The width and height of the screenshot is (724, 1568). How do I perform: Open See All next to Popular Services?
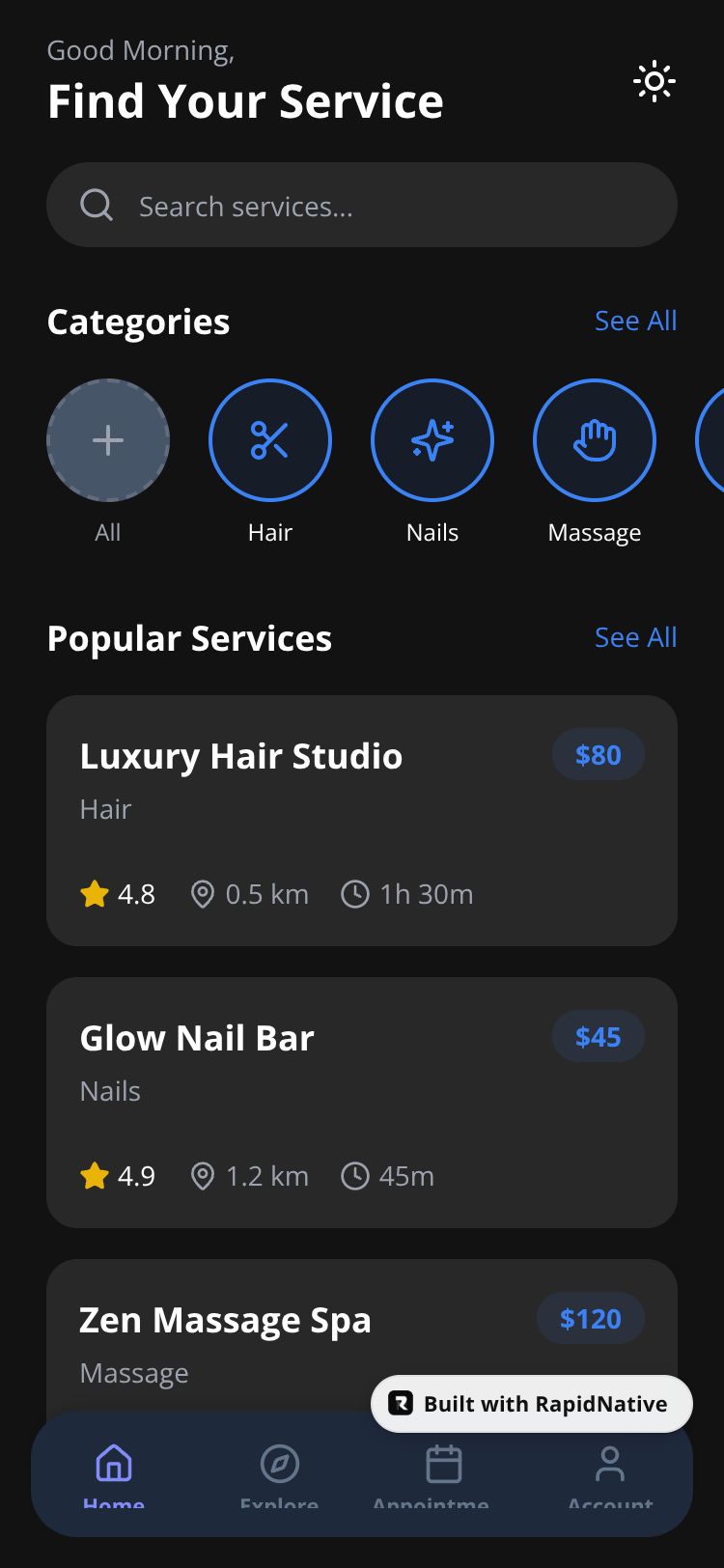pos(635,637)
